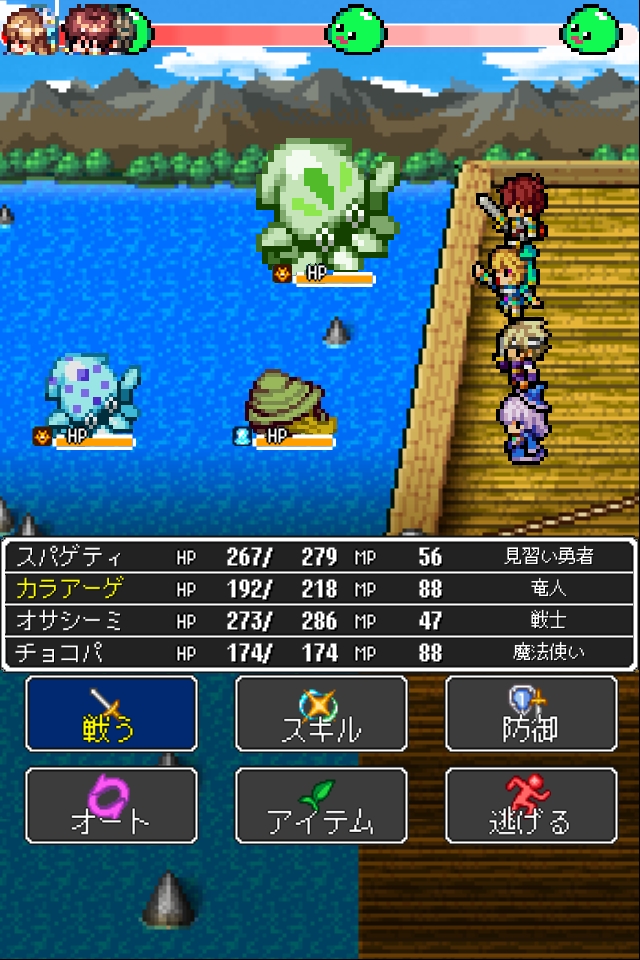Select the 戦う (fight) command
Viewport: 640px width, 960px height.
111,714
